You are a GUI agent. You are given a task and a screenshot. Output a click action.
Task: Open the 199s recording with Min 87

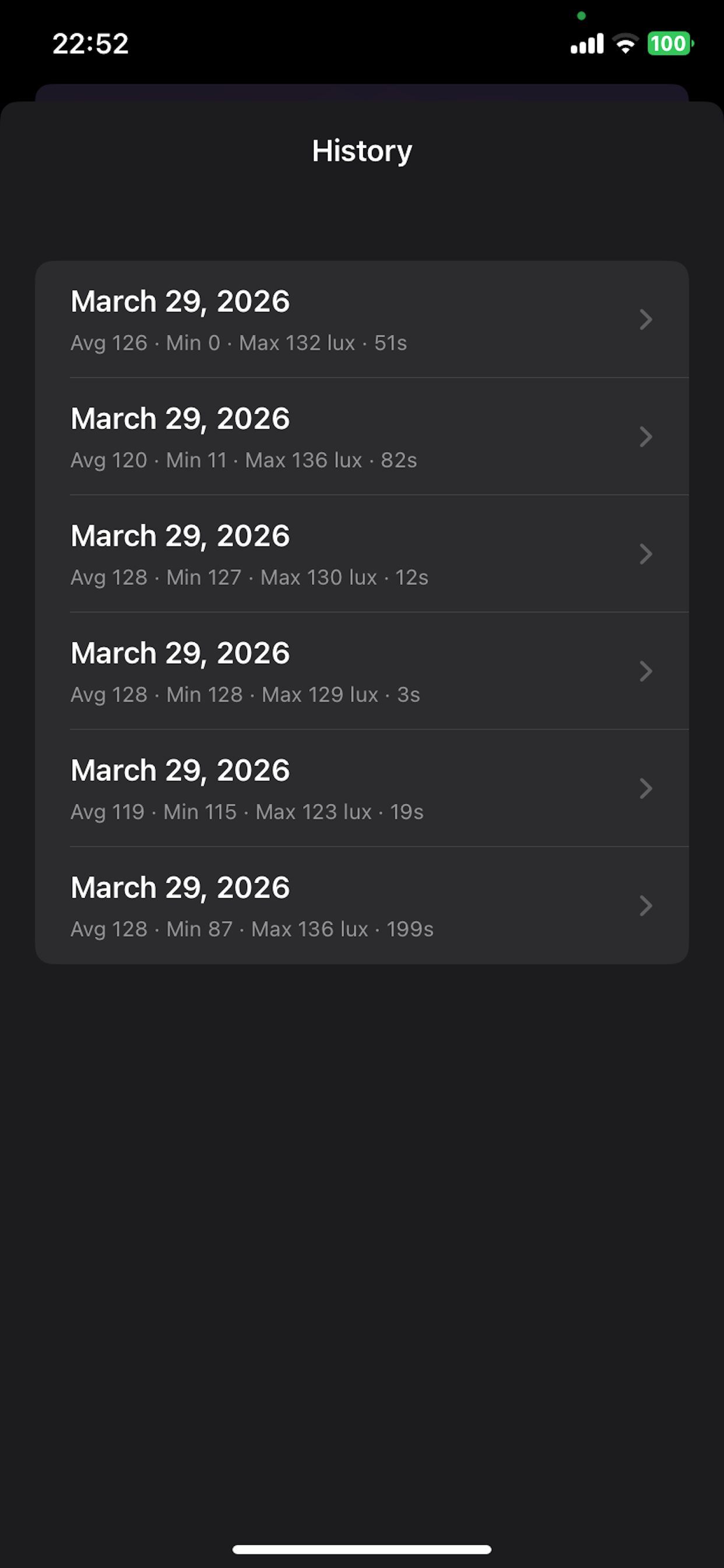click(x=361, y=906)
